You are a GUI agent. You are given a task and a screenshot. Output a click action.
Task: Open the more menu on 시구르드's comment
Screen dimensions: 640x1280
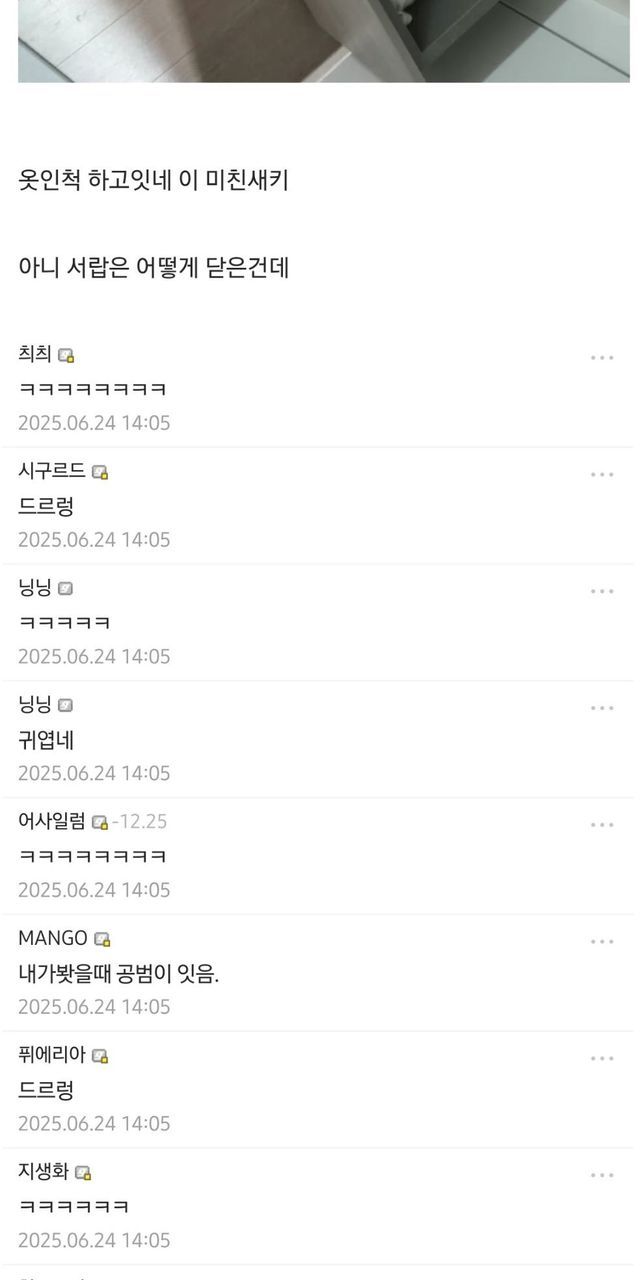601,474
